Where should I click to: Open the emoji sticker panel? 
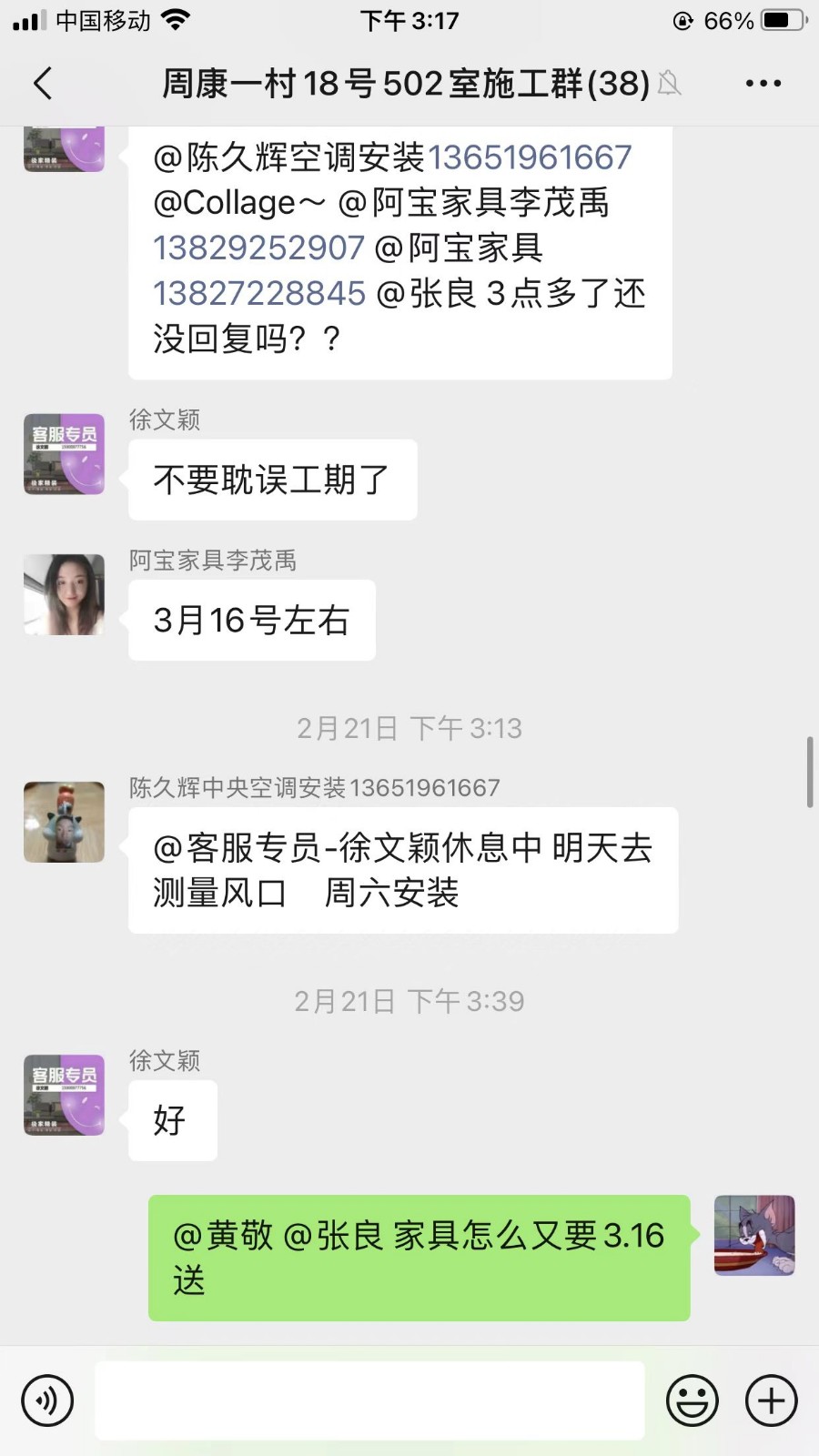692,1400
